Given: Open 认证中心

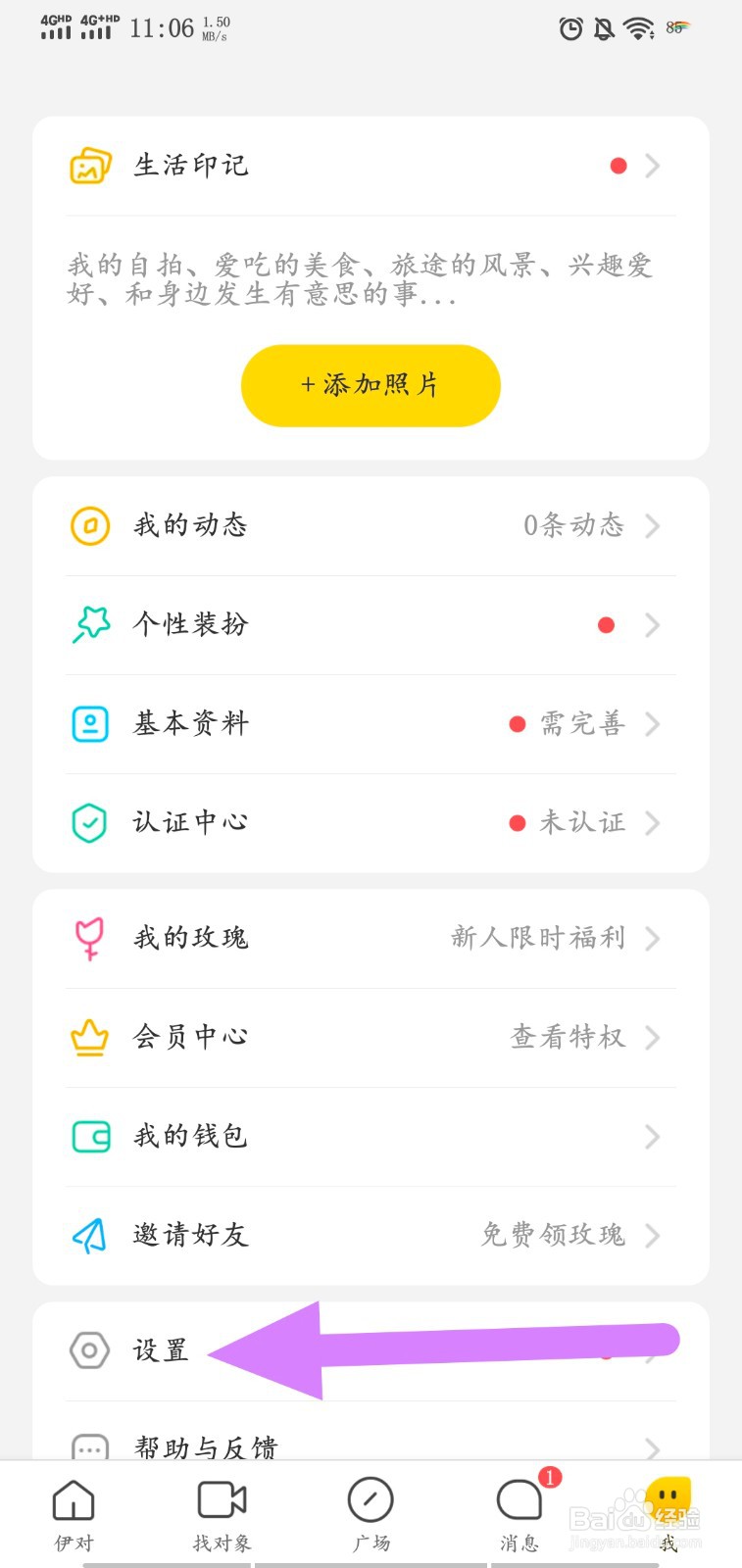Looking at the screenshot, I should click(371, 823).
